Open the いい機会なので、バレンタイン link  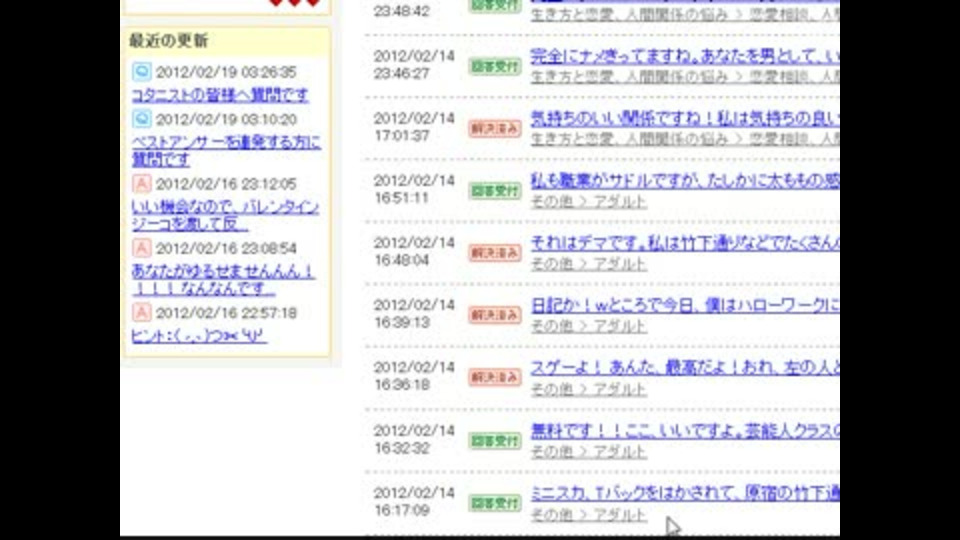pos(225,207)
